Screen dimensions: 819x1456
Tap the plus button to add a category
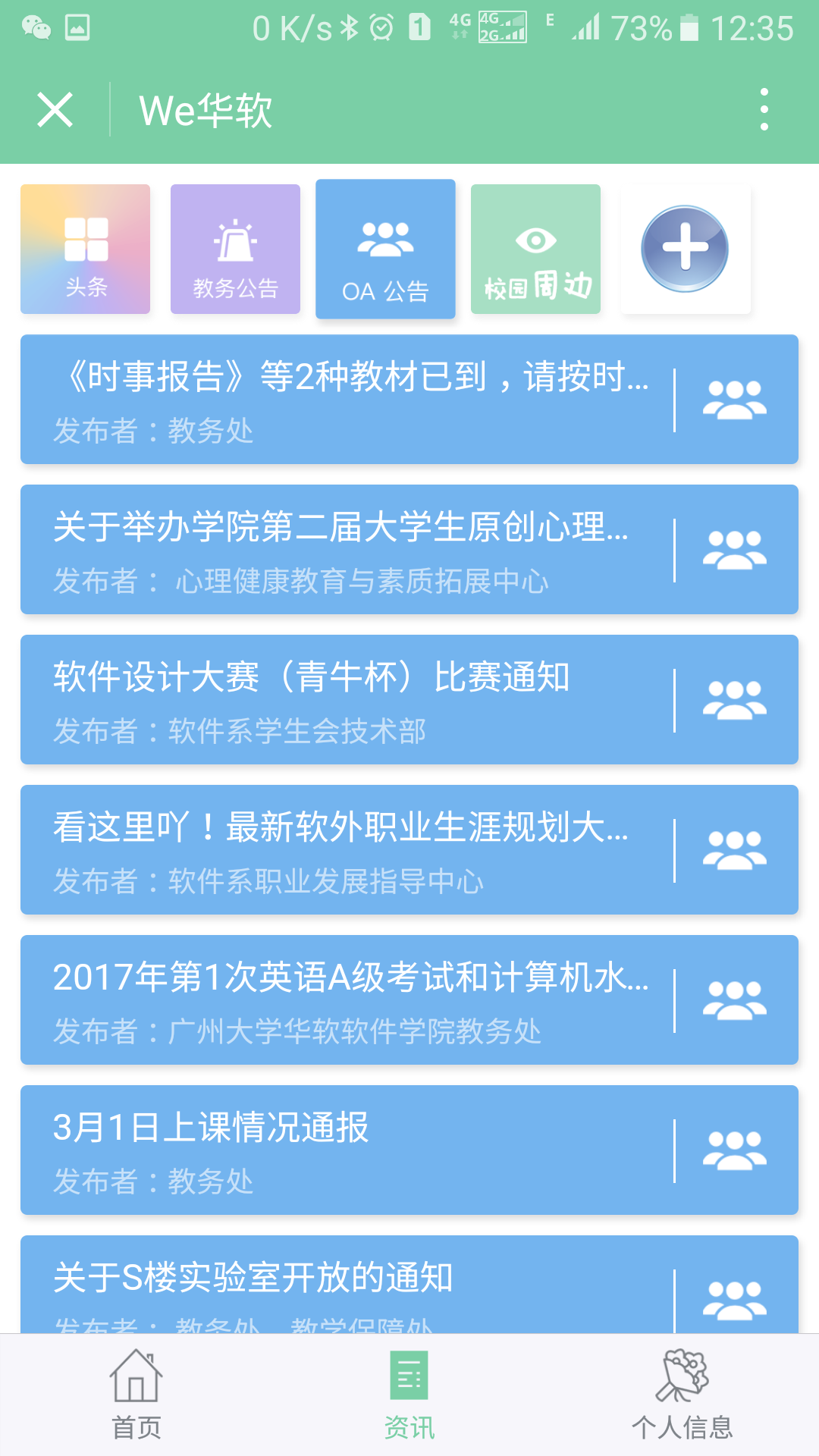coord(685,249)
